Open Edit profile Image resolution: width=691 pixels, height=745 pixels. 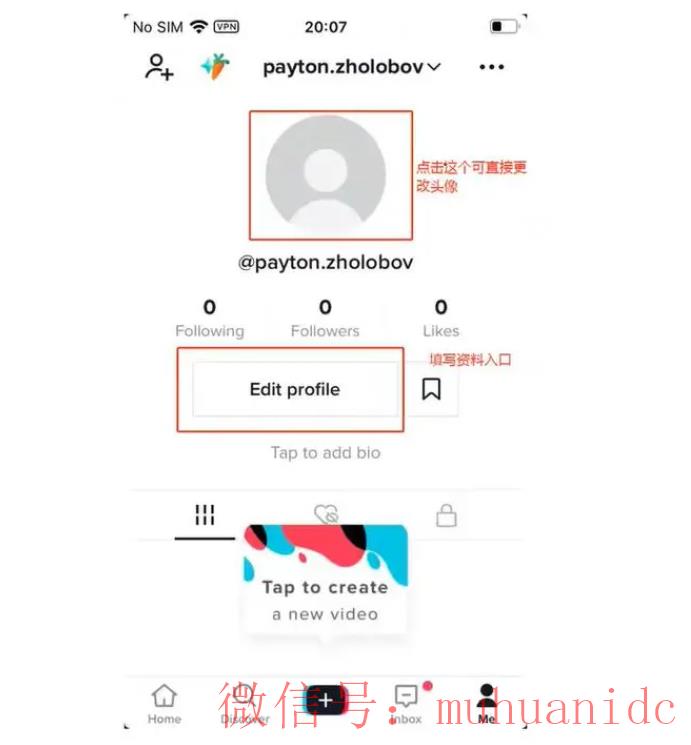[x=295, y=389]
